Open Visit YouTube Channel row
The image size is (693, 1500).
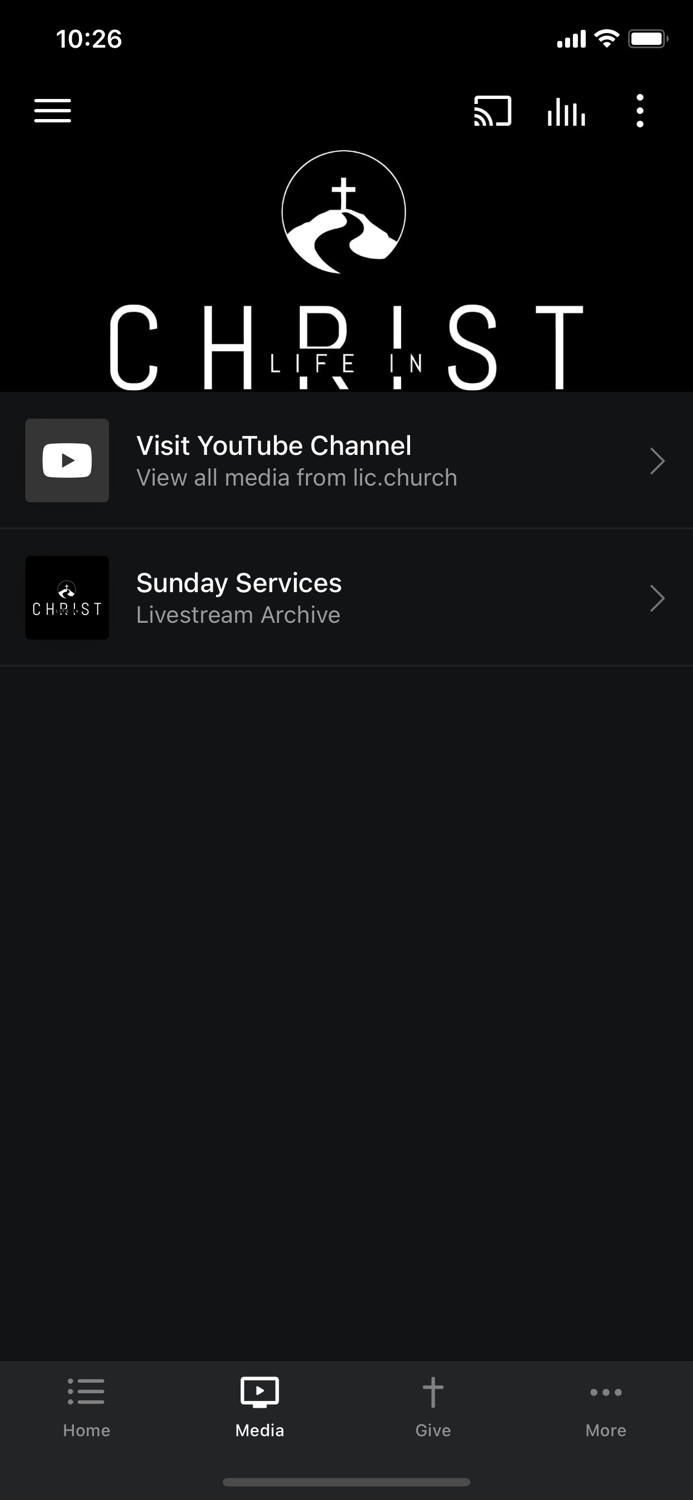346,460
